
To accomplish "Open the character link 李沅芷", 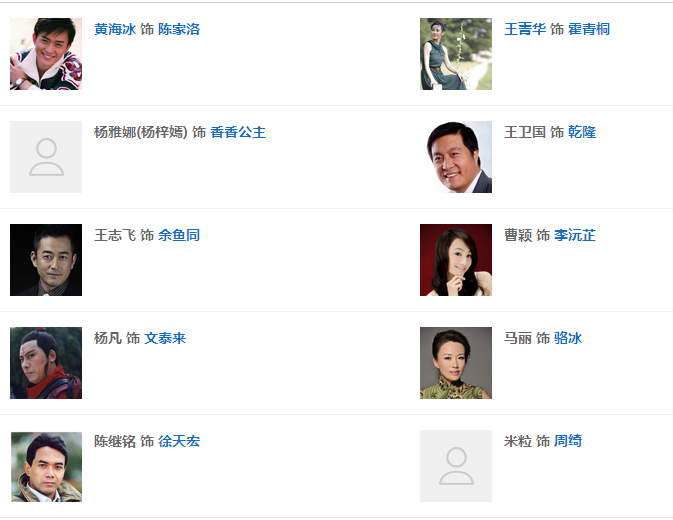I will [x=574, y=236].
